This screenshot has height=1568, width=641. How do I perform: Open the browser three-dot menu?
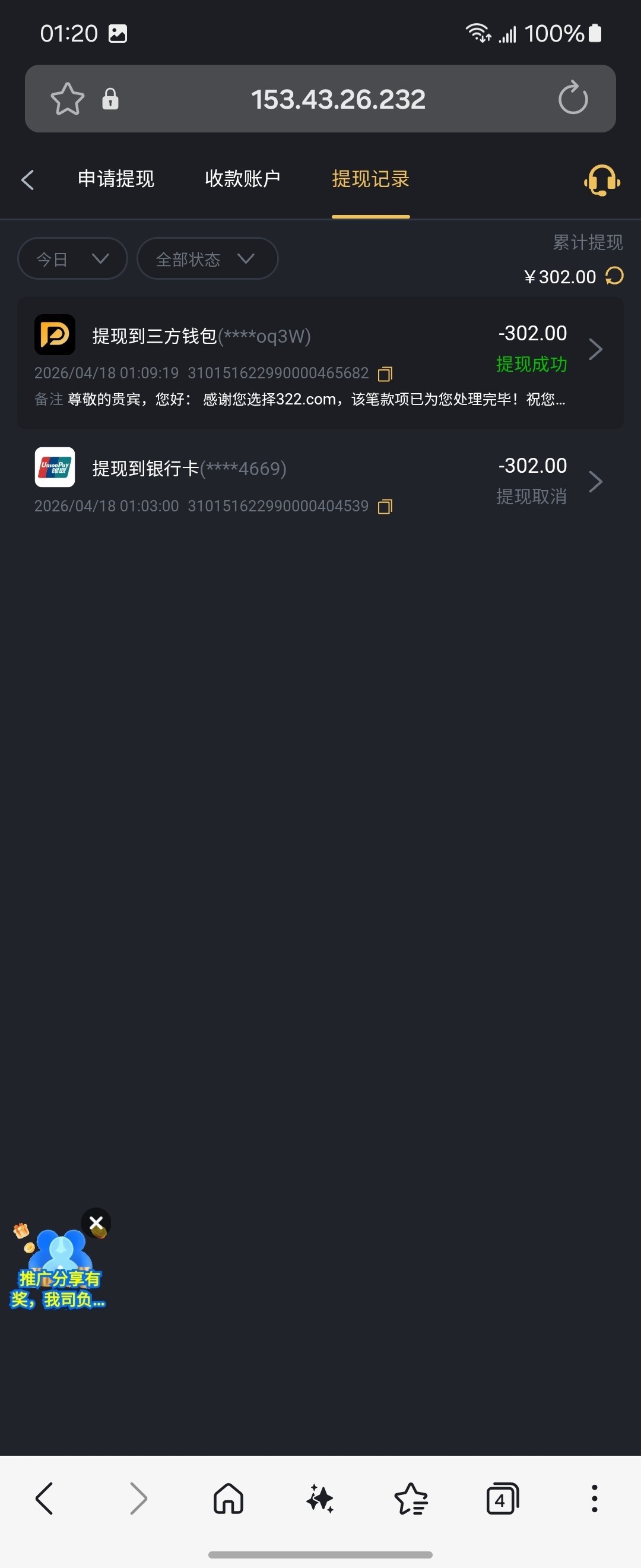594,1499
